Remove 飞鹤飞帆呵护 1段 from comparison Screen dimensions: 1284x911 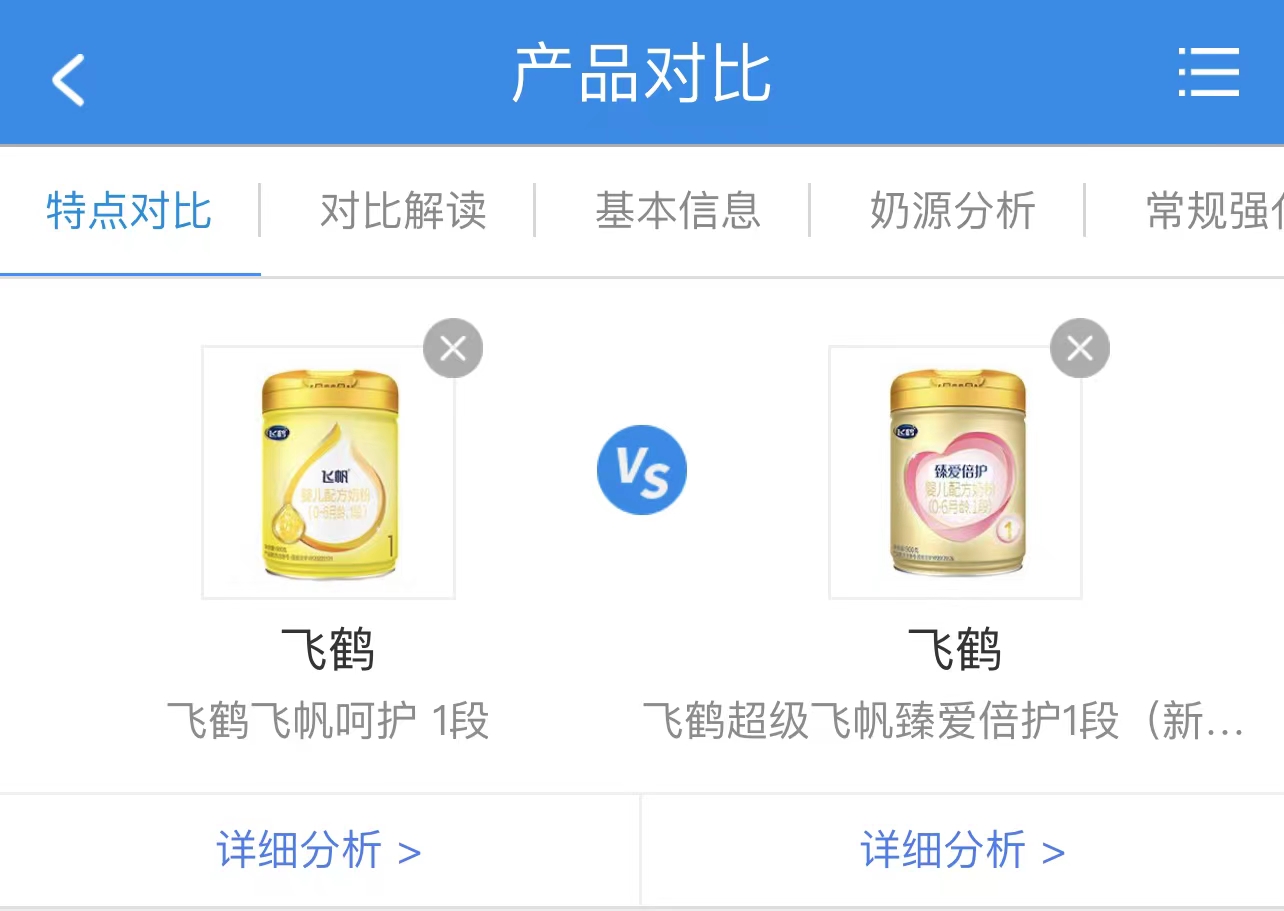pyautogui.click(x=453, y=348)
